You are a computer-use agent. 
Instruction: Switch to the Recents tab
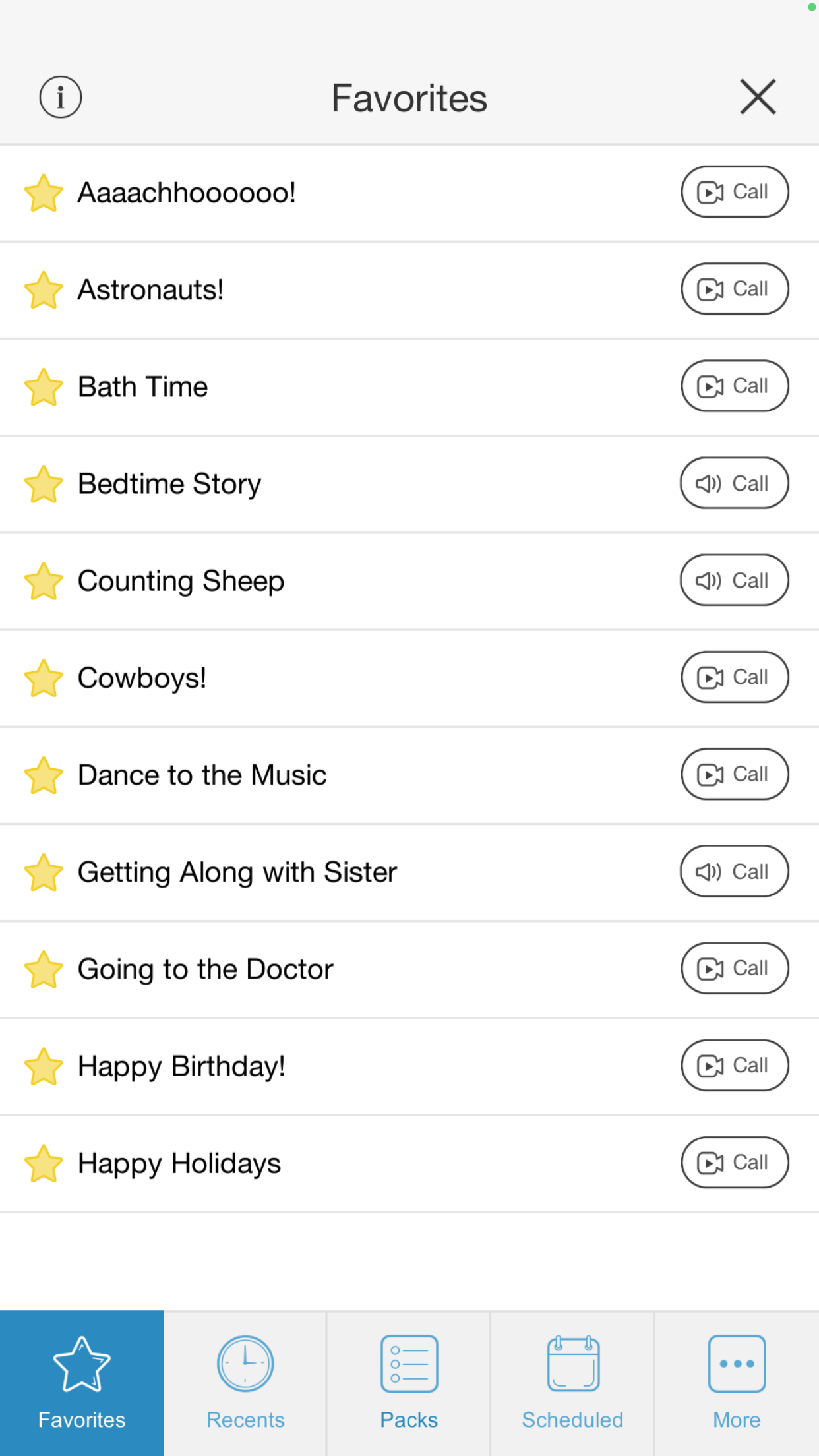(x=245, y=1383)
